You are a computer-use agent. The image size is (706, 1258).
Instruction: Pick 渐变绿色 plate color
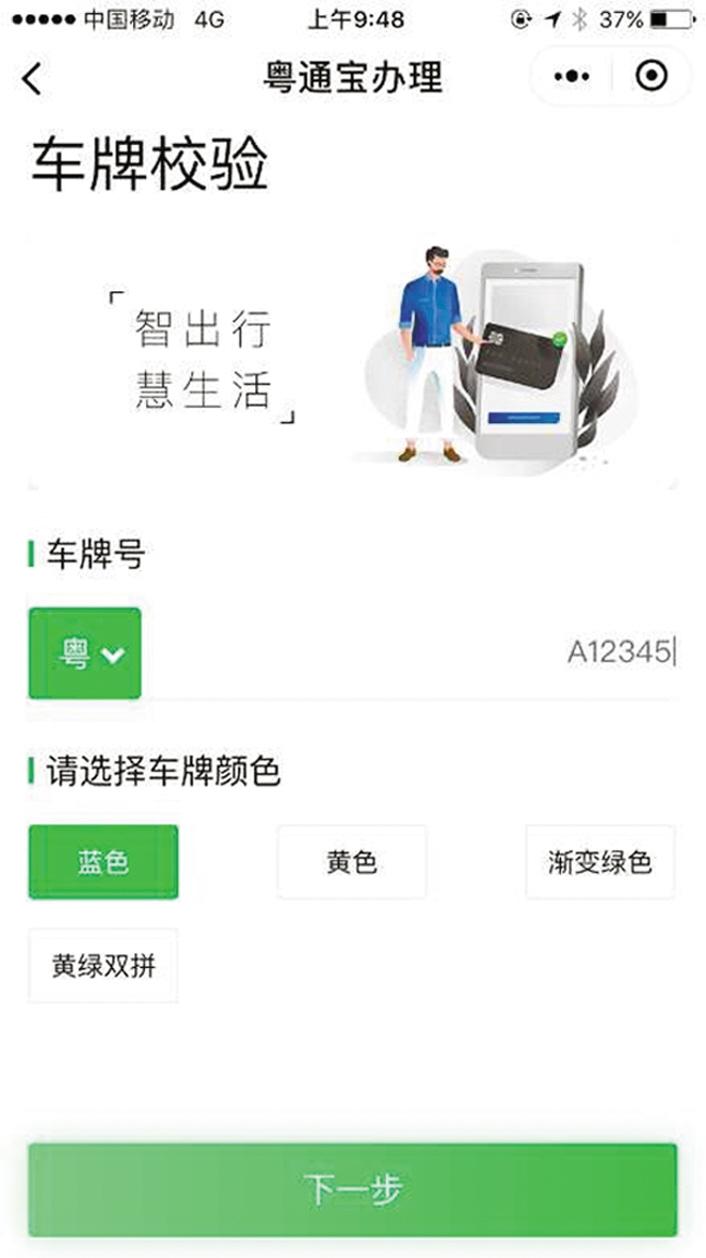(x=600, y=862)
